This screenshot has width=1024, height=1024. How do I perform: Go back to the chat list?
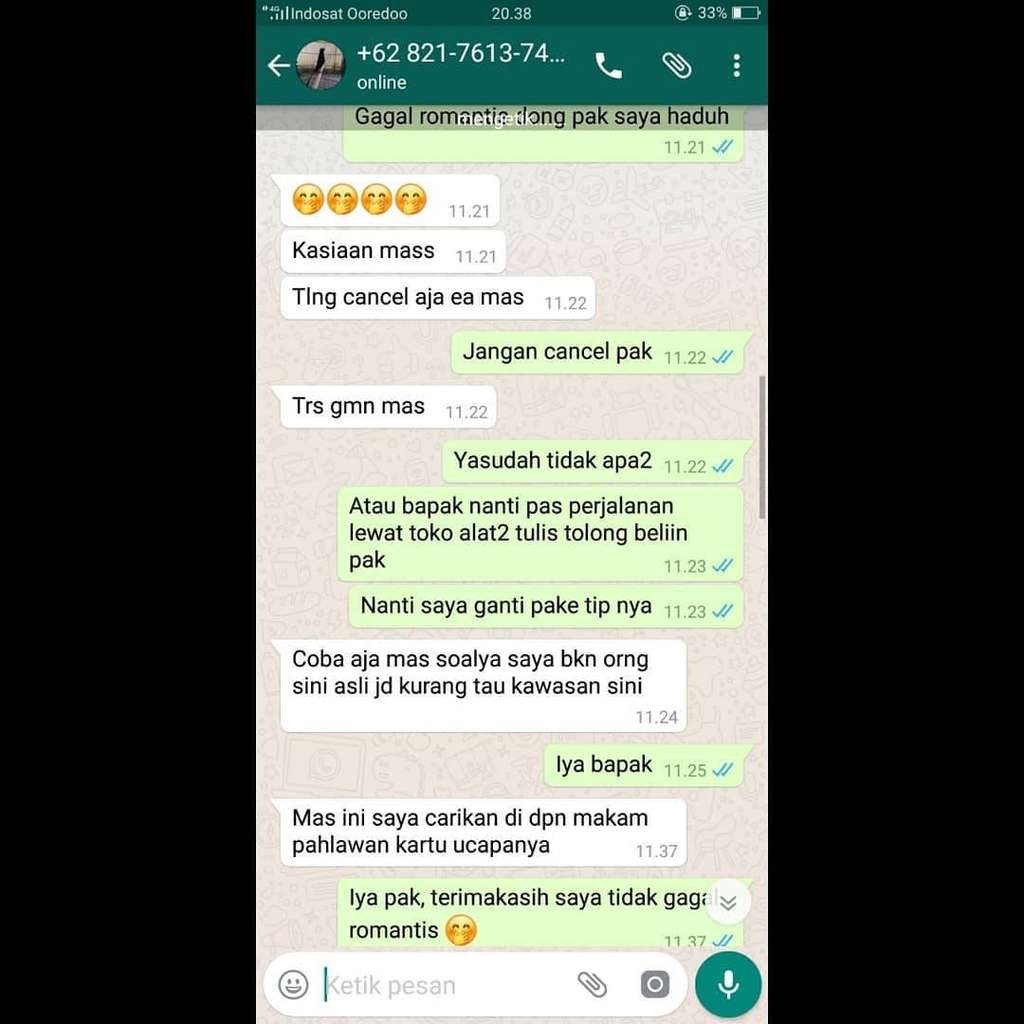pos(277,66)
